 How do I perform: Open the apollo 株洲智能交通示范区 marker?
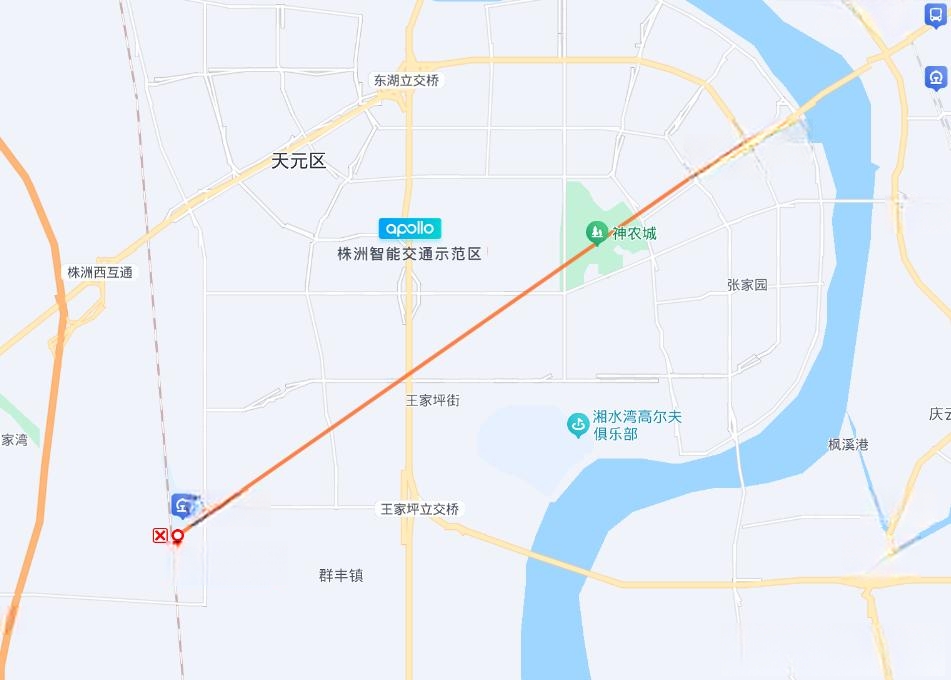[x=410, y=228]
